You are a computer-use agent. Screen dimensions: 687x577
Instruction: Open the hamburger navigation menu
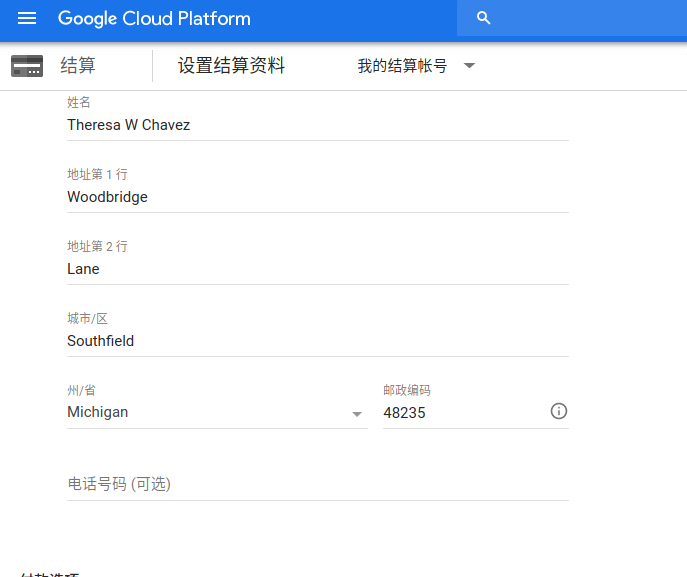click(x=27, y=18)
